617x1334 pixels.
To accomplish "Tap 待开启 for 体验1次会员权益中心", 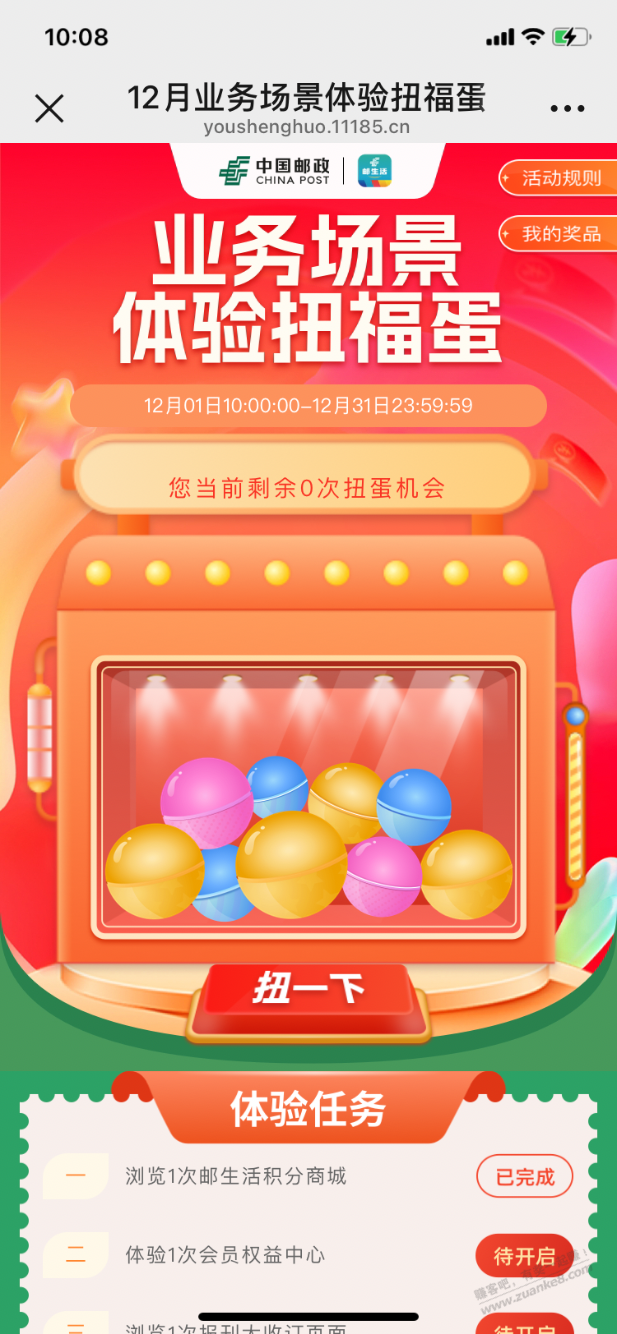I will pos(525,1256).
